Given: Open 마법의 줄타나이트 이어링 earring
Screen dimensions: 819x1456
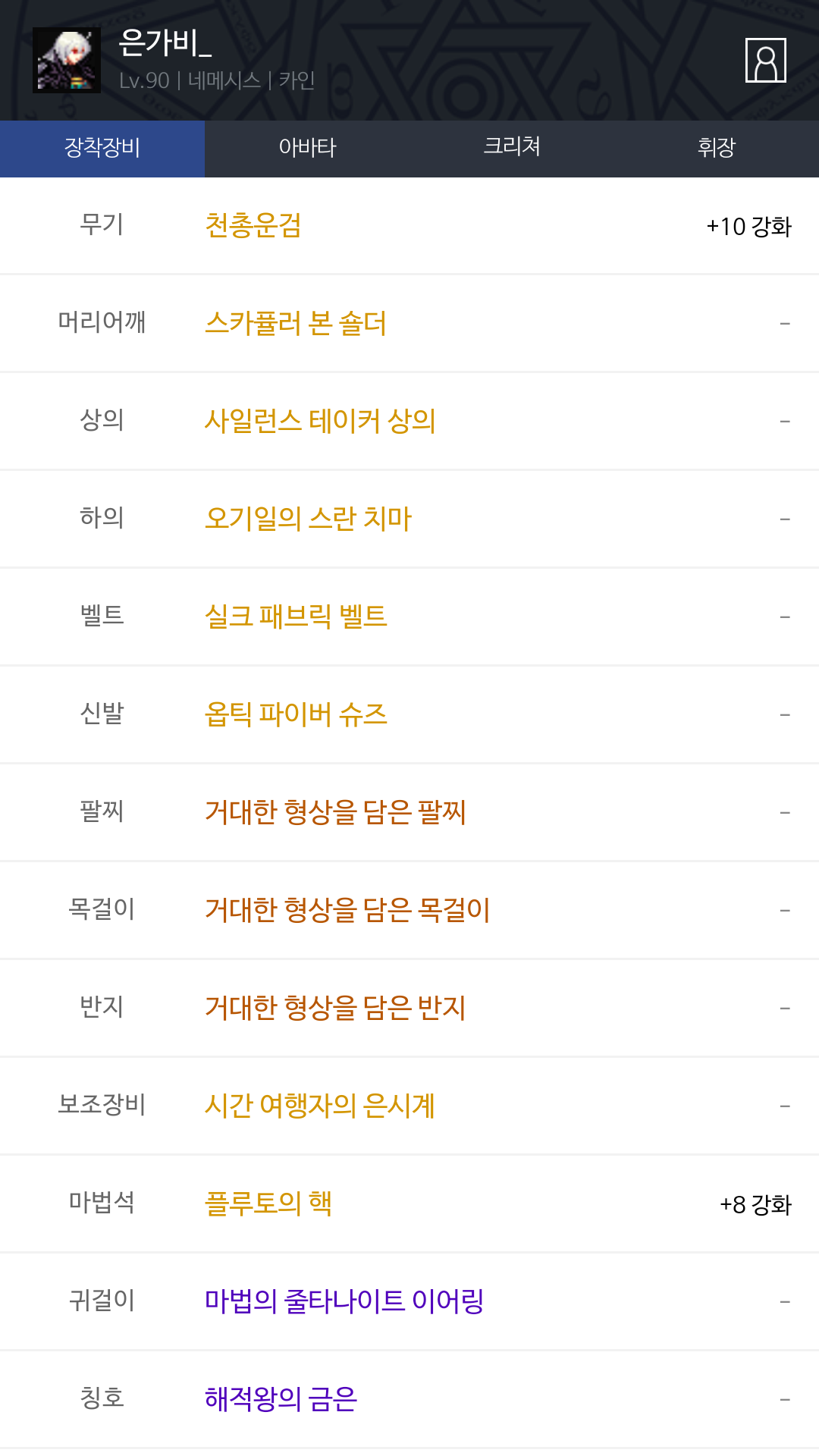Looking at the screenshot, I should point(344,1301).
